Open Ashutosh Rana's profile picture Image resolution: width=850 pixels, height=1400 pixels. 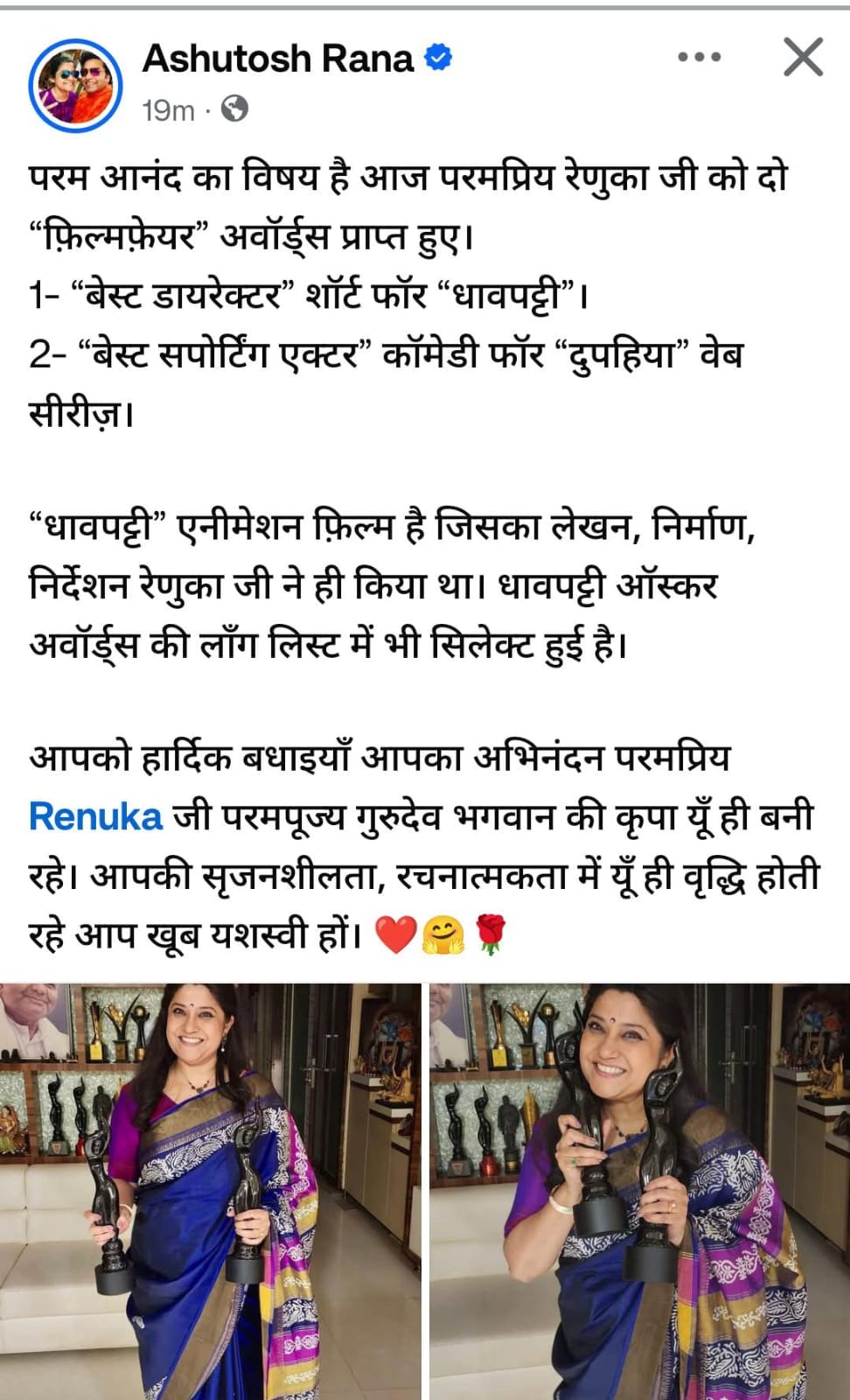74,84
